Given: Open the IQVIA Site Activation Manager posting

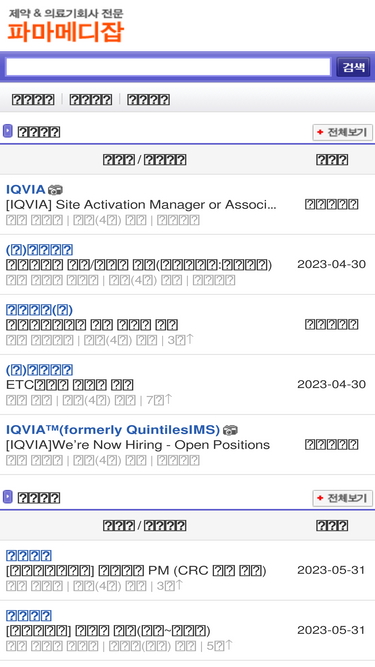Looking at the screenshot, I should (141, 205).
